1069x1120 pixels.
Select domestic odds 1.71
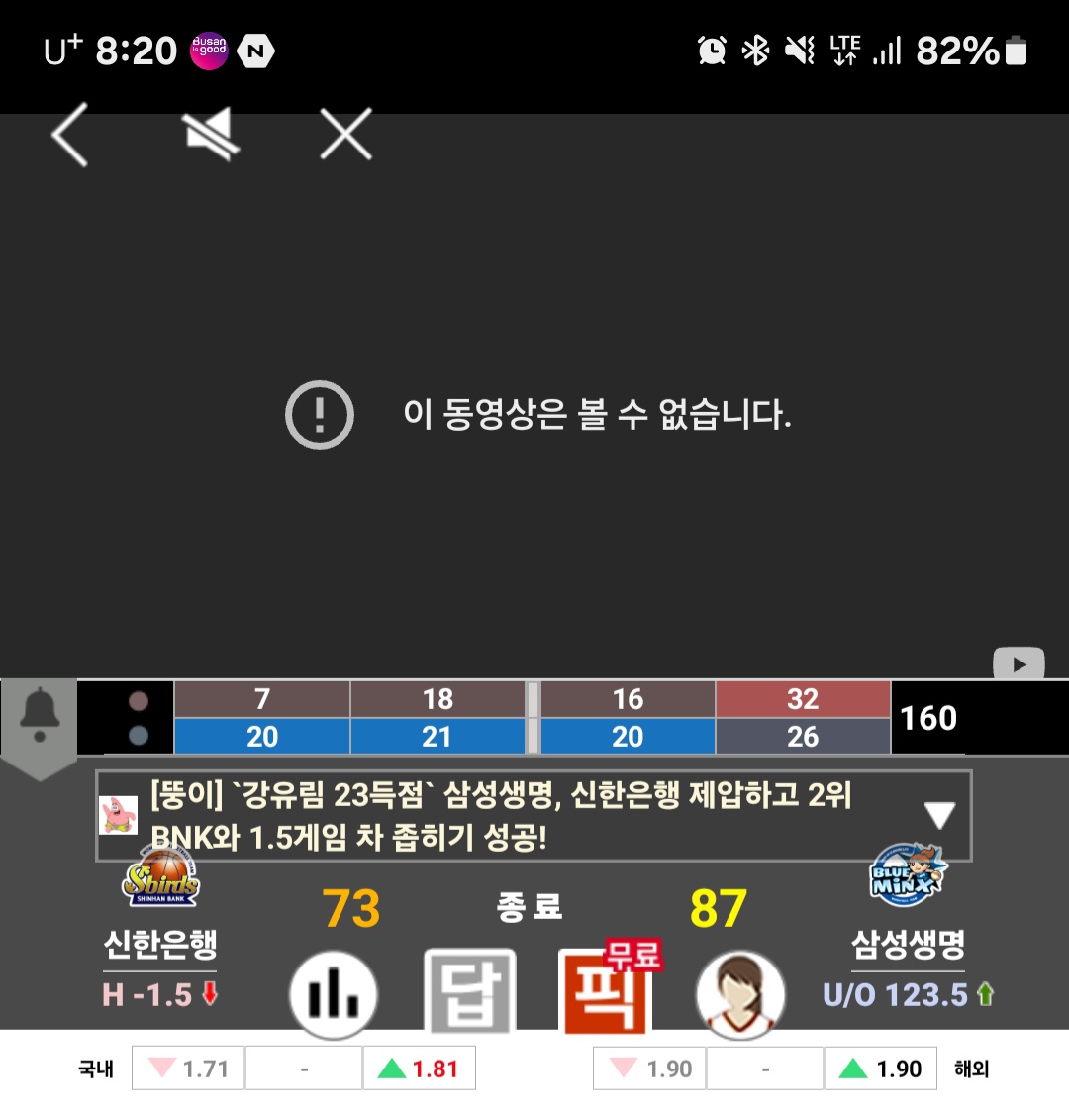188,1069
